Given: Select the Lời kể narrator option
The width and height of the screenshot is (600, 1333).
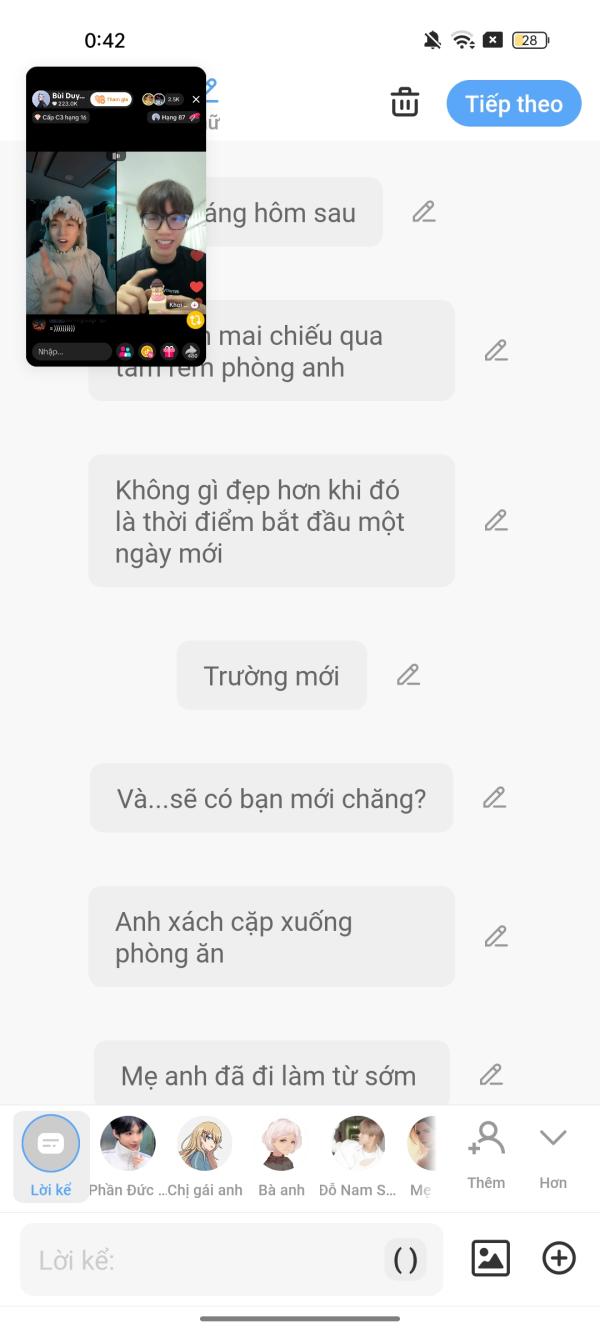Looking at the screenshot, I should point(51,1157).
